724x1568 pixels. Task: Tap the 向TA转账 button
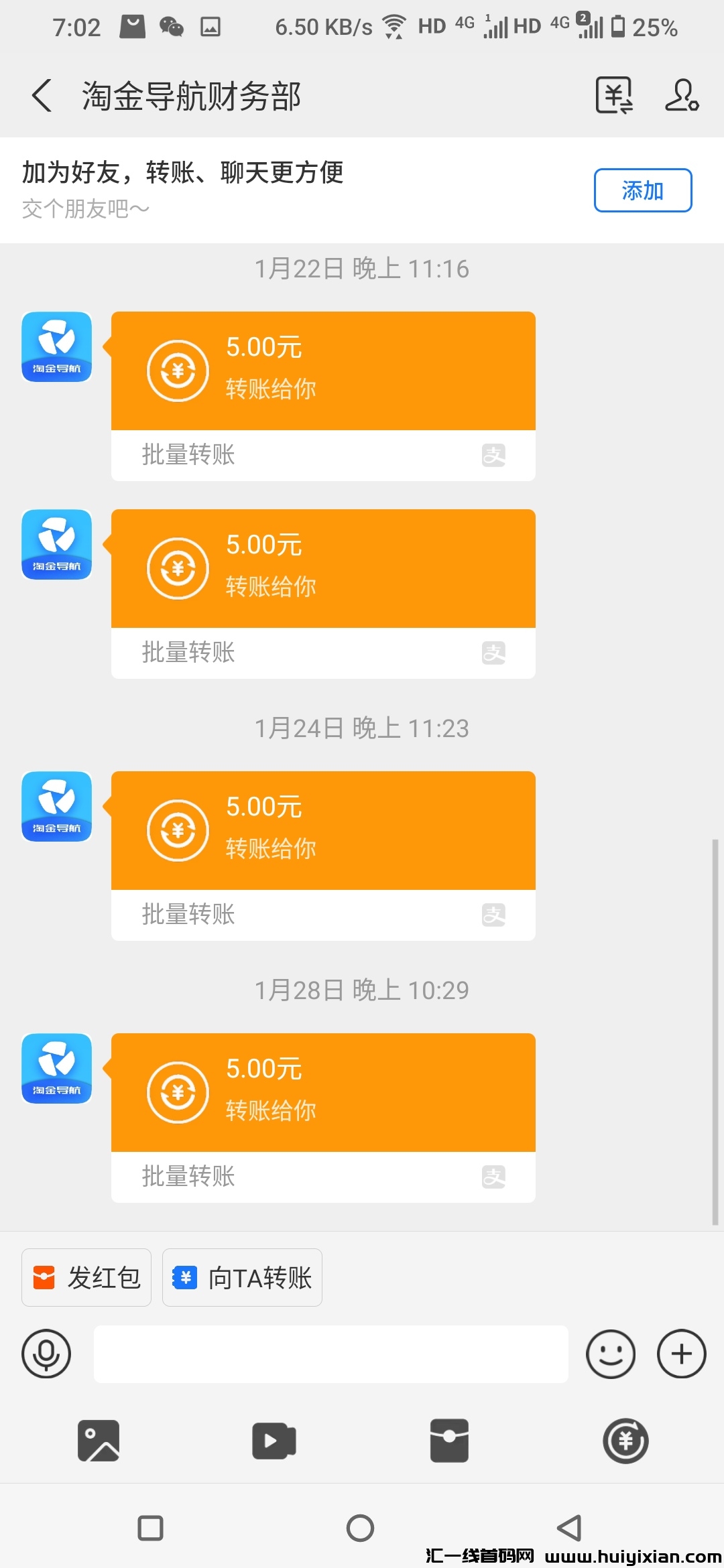point(242,1277)
